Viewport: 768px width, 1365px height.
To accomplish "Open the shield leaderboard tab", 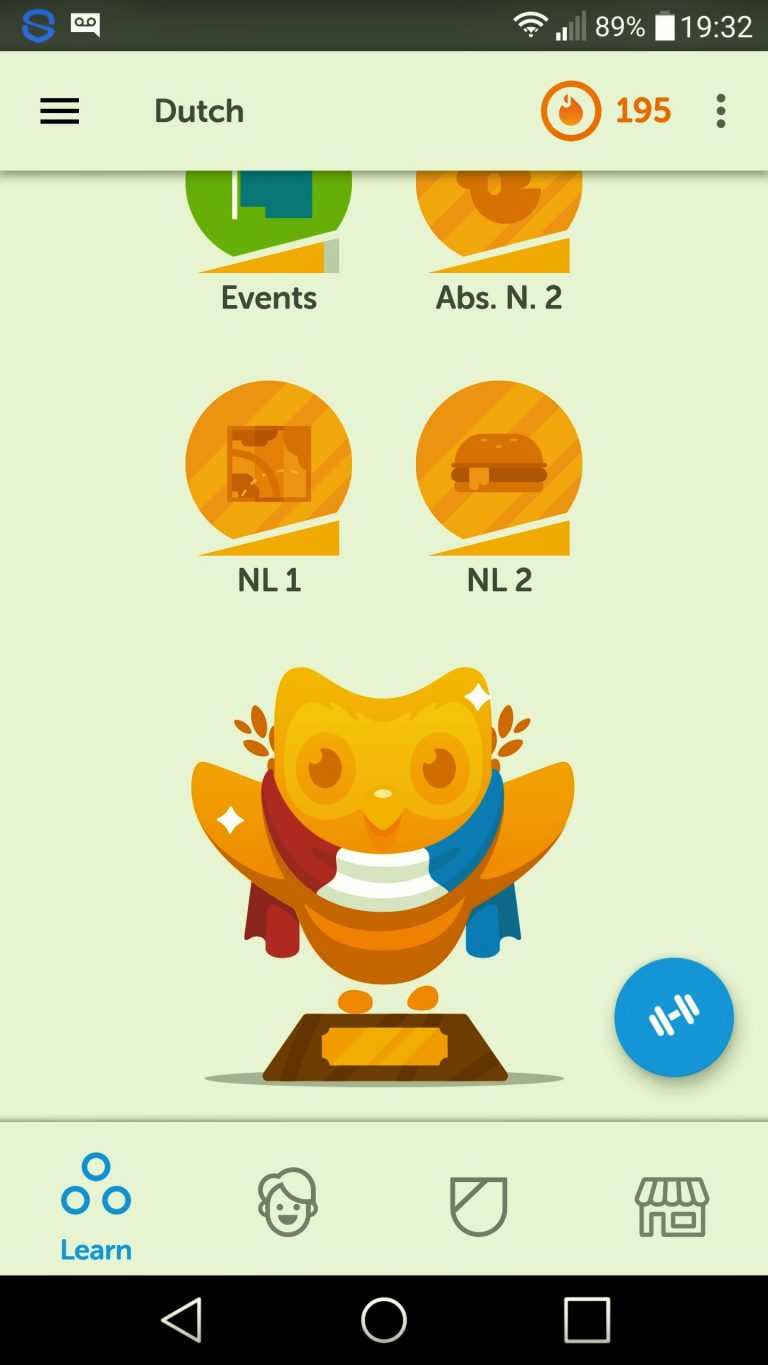I will [479, 1205].
